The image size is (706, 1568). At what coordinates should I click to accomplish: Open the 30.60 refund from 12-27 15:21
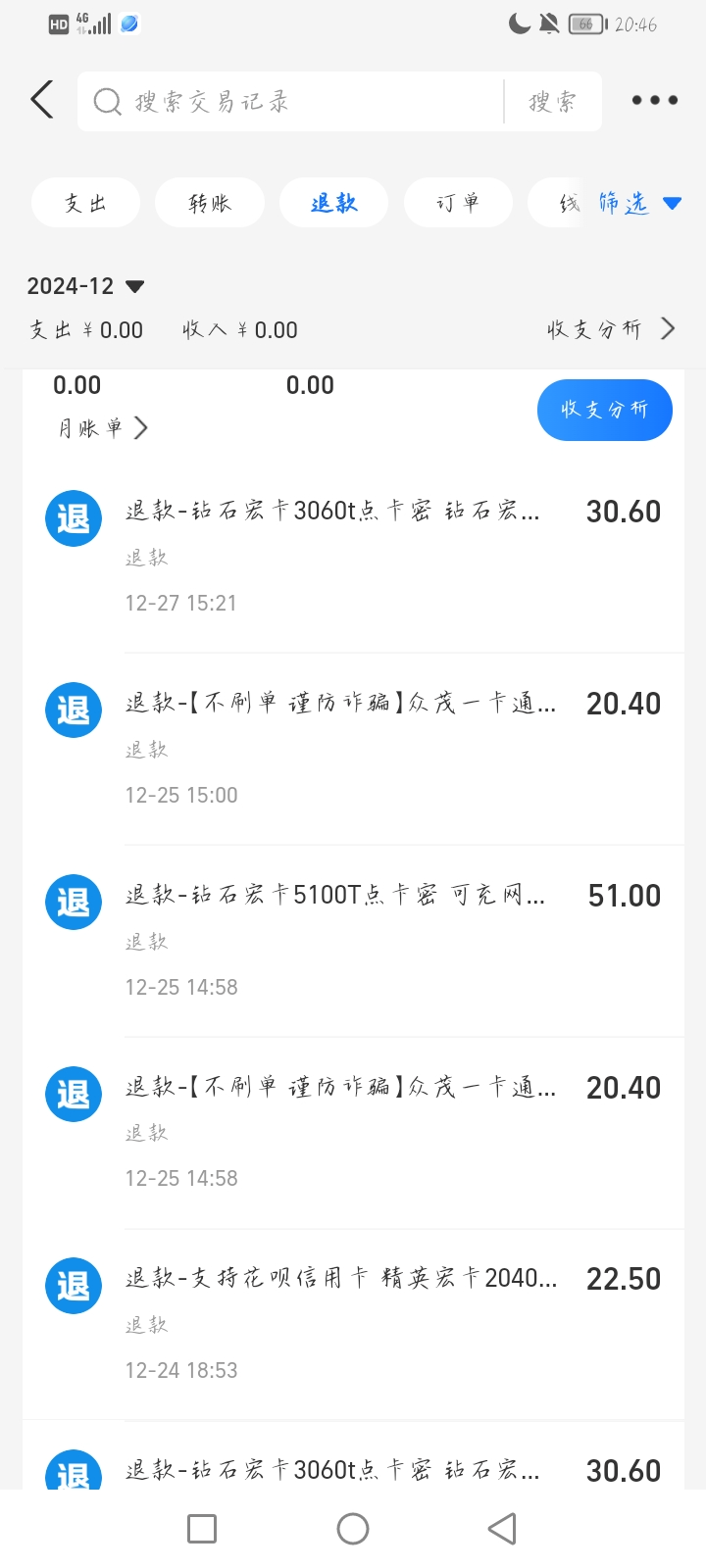point(353,554)
